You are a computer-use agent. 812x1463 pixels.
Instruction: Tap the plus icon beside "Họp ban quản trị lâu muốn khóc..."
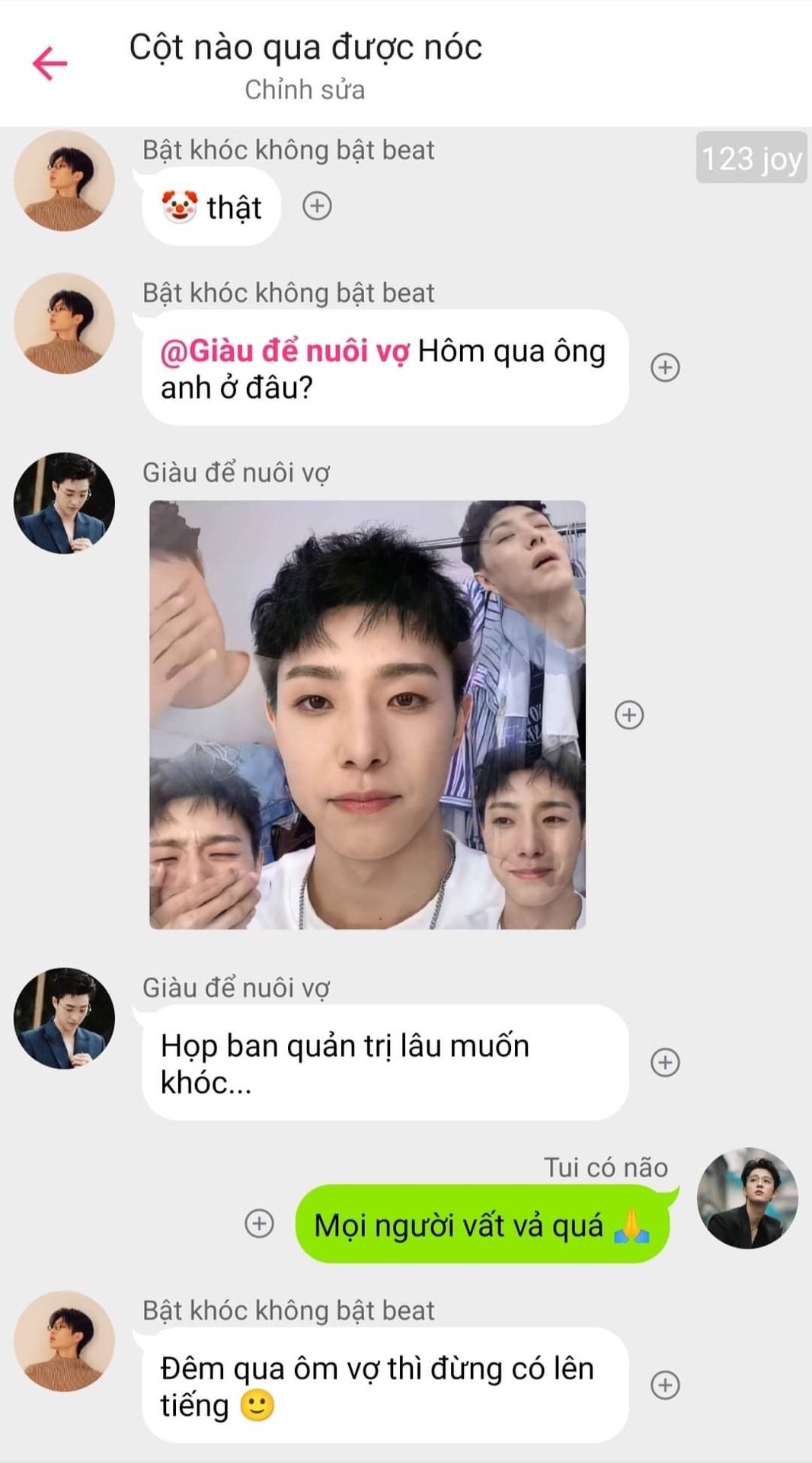click(x=665, y=1062)
